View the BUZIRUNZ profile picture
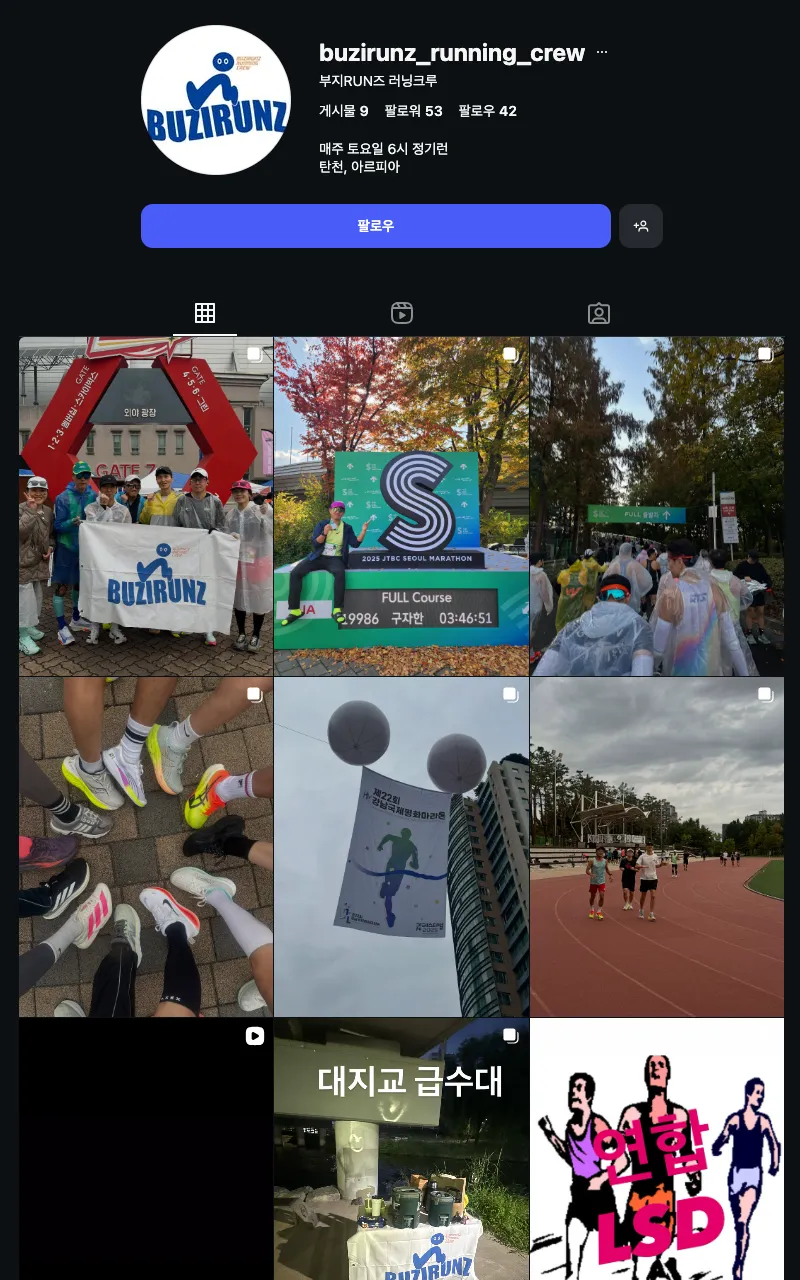Viewport: 800px width, 1280px height. click(216, 101)
